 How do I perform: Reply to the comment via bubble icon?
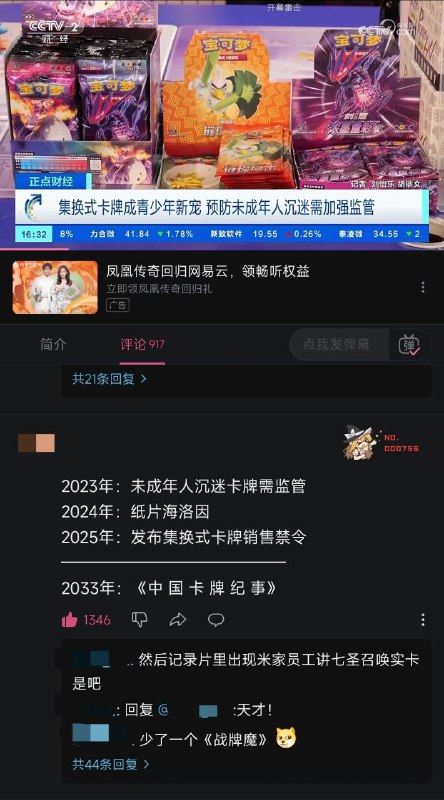216,620
